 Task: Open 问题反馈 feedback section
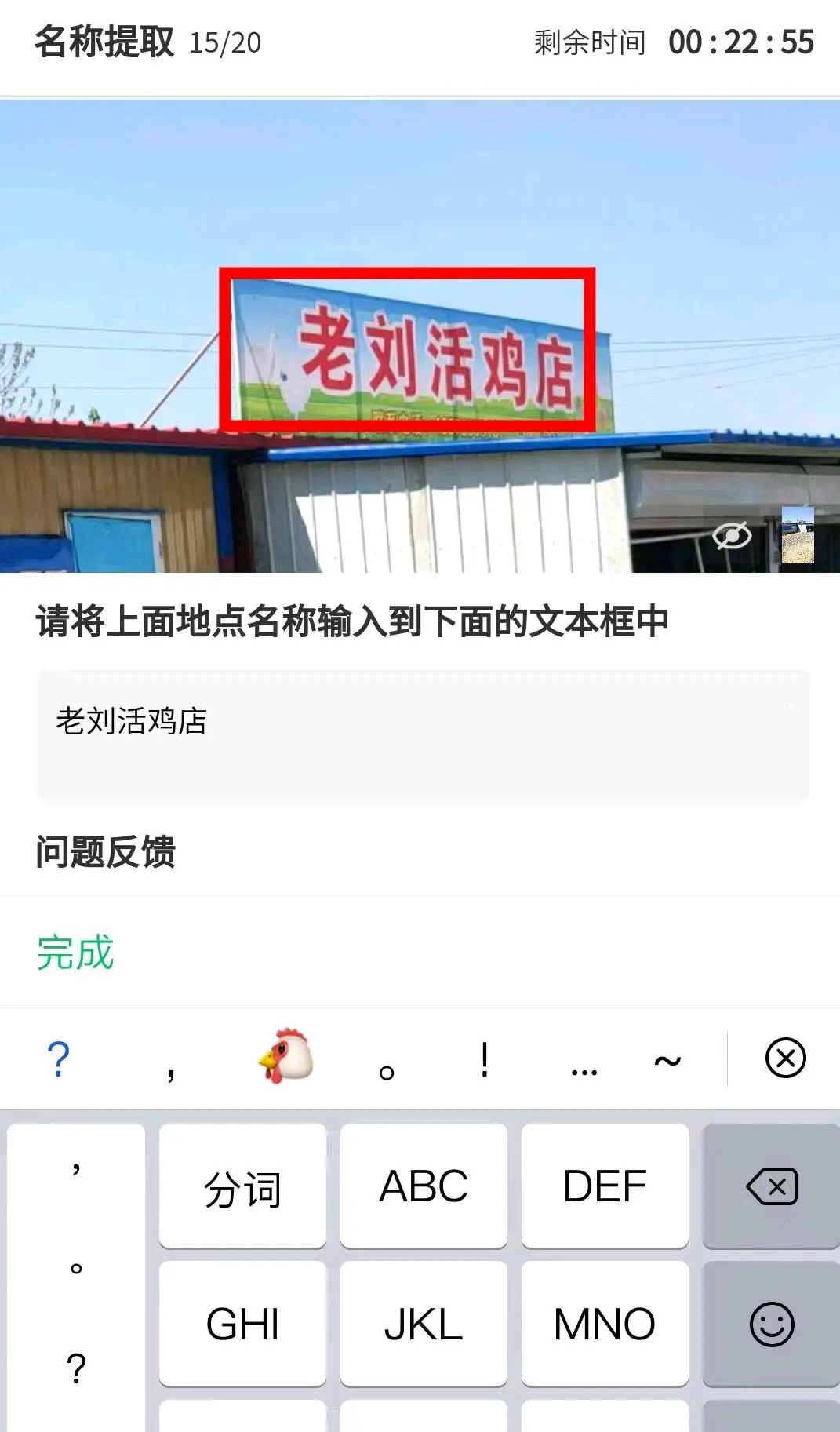[x=106, y=851]
